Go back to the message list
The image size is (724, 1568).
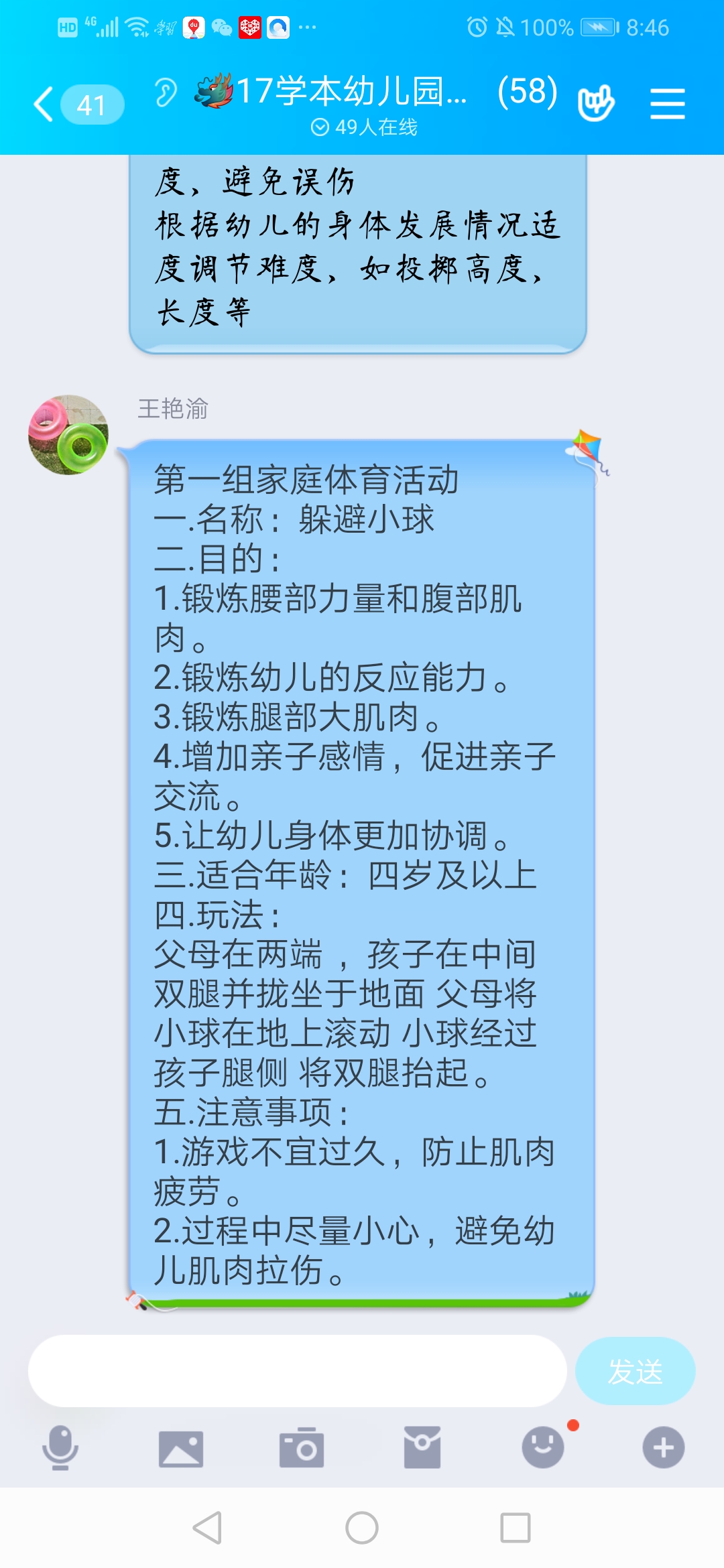click(x=44, y=105)
